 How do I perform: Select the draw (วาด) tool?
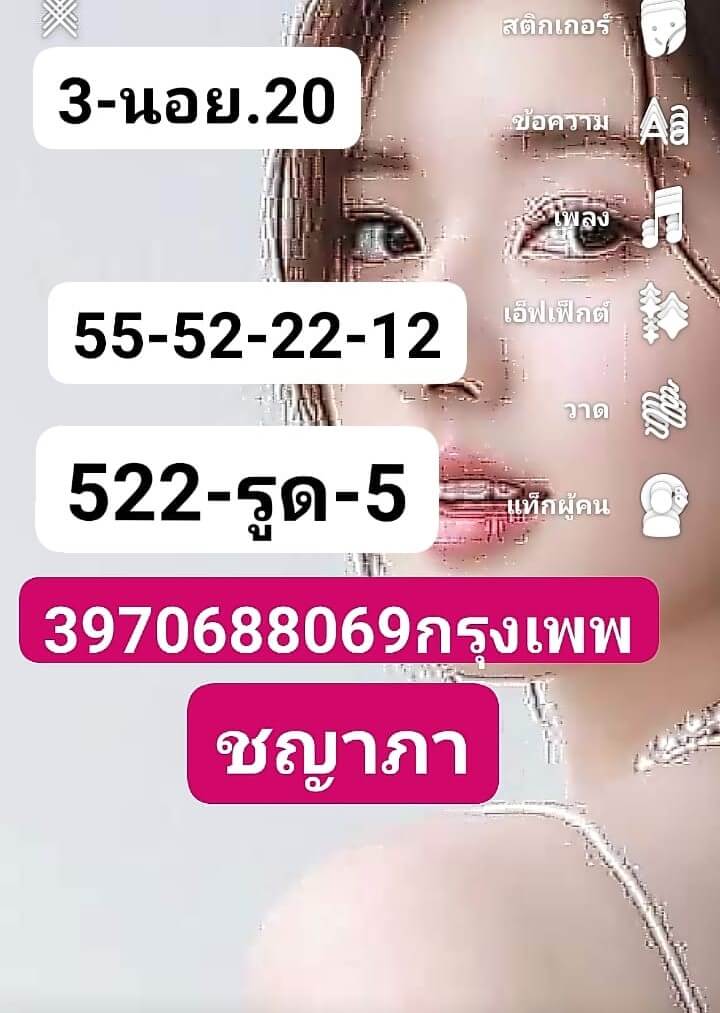tap(662, 410)
